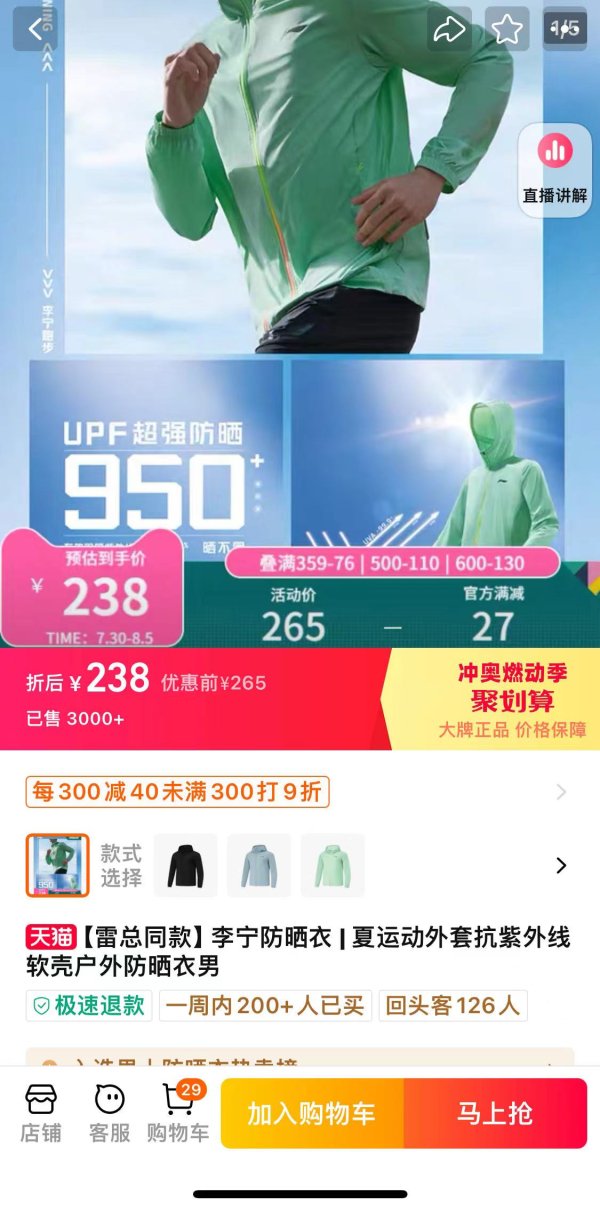Tap 加入购物车 to add to cart
The width and height of the screenshot is (600, 1211).
311,1113
